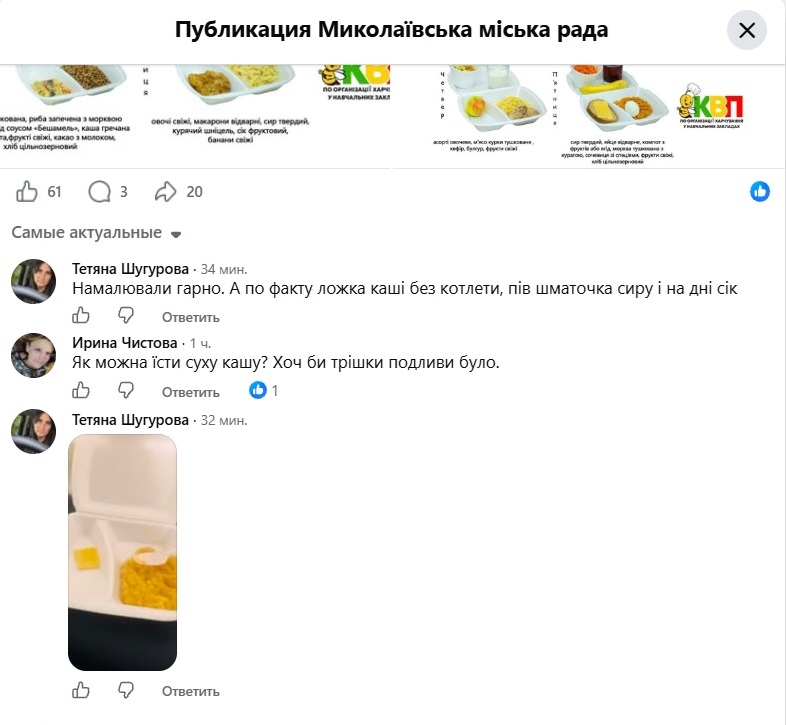View post reactions via blue like badge

760,192
